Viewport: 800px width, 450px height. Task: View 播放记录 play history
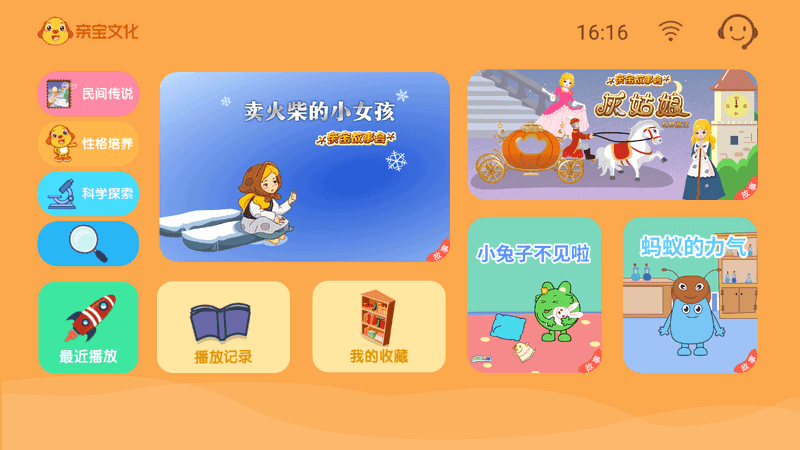tap(223, 327)
